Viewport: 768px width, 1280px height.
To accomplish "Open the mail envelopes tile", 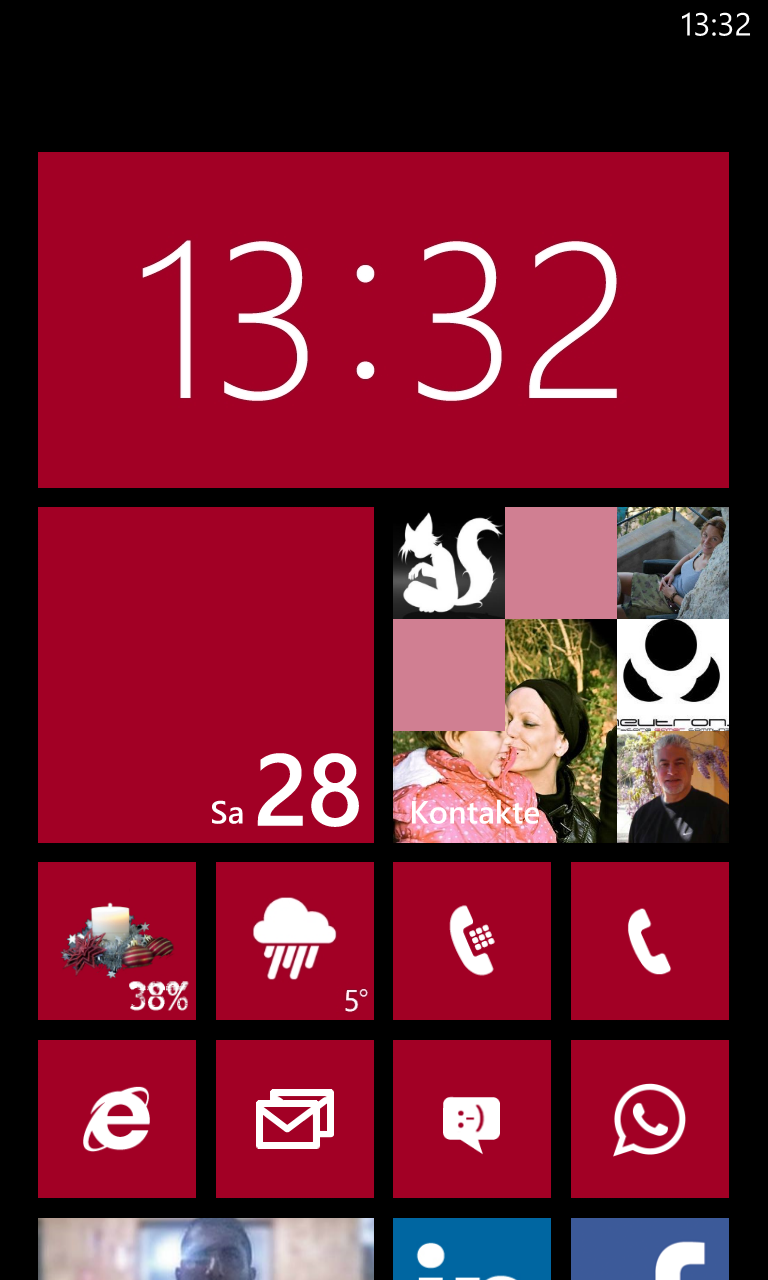I will (295, 1119).
